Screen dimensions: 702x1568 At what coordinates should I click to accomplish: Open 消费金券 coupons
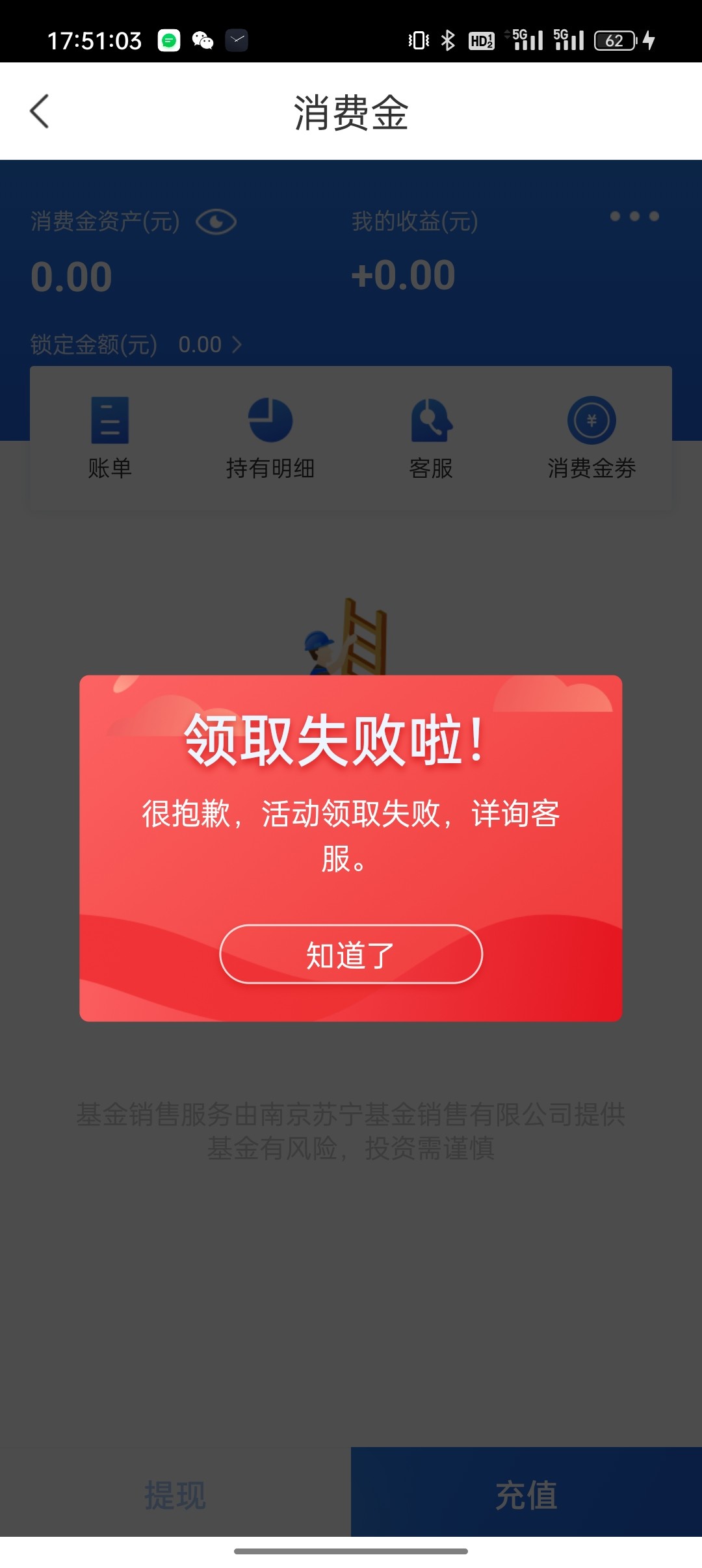pyautogui.click(x=591, y=438)
